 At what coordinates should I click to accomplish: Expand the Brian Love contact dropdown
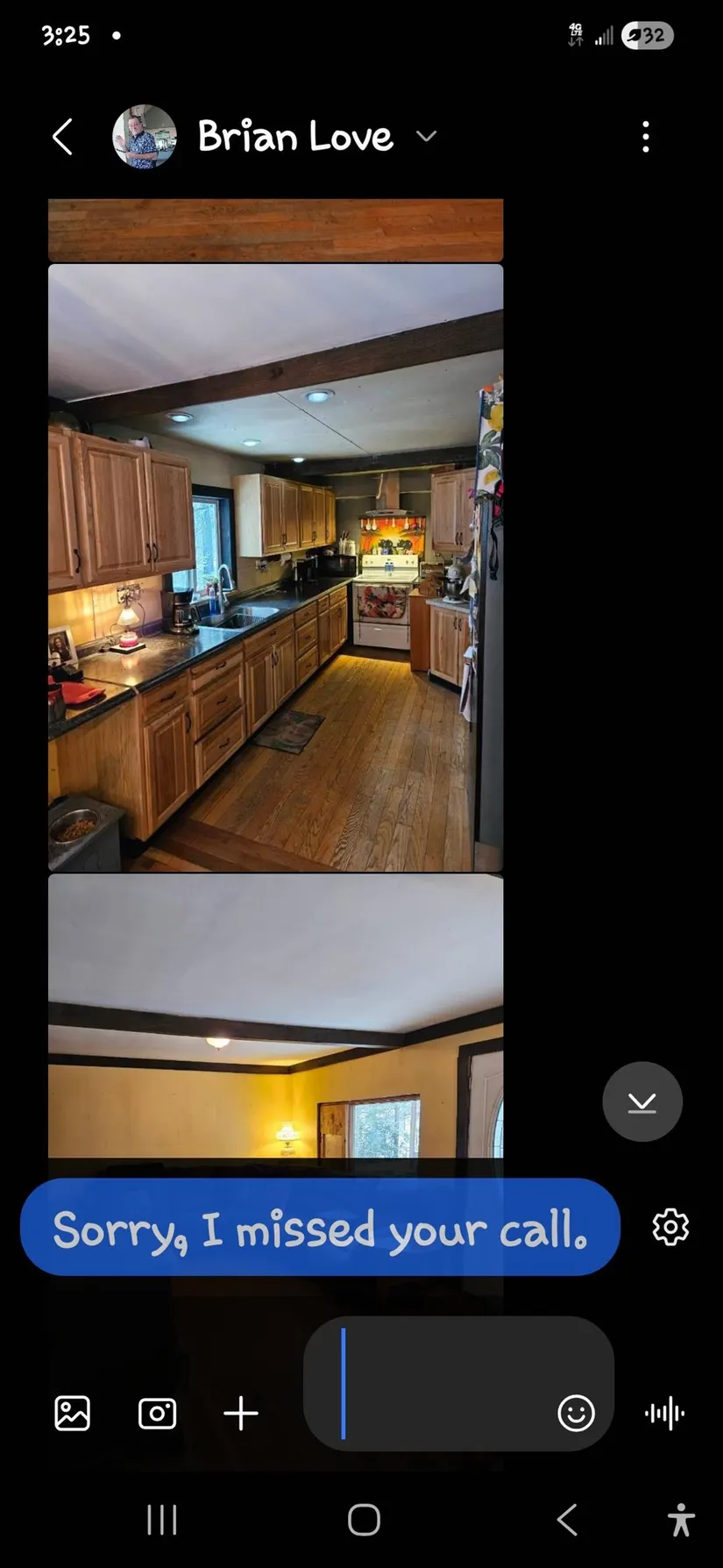426,136
